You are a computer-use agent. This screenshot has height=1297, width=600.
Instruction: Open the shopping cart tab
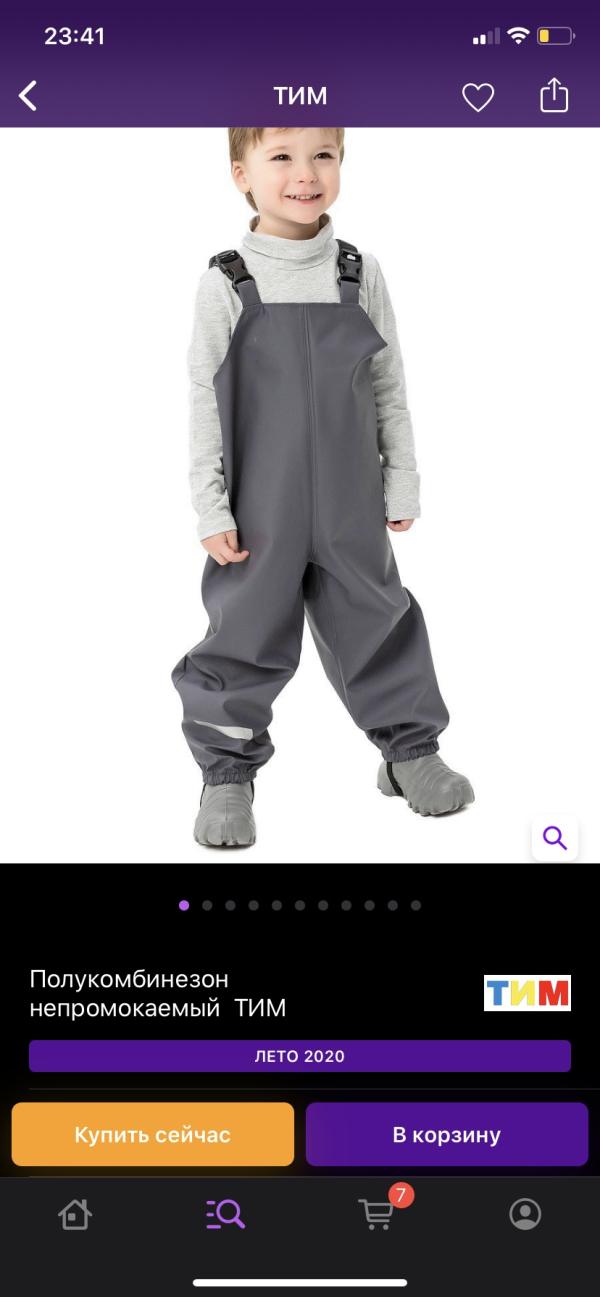coord(377,1214)
